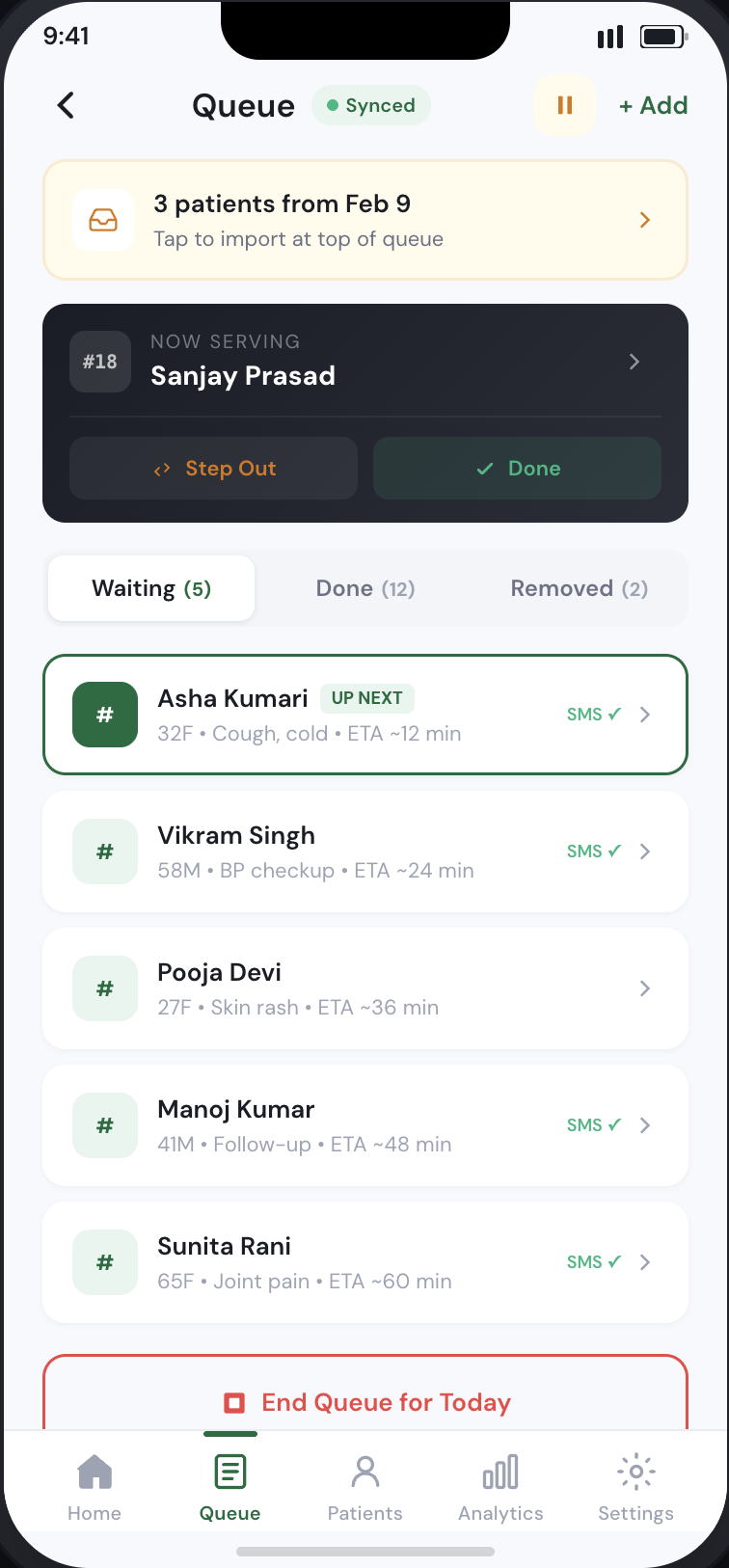729x1568 pixels.
Task: Add a new patient
Action: [653, 105]
